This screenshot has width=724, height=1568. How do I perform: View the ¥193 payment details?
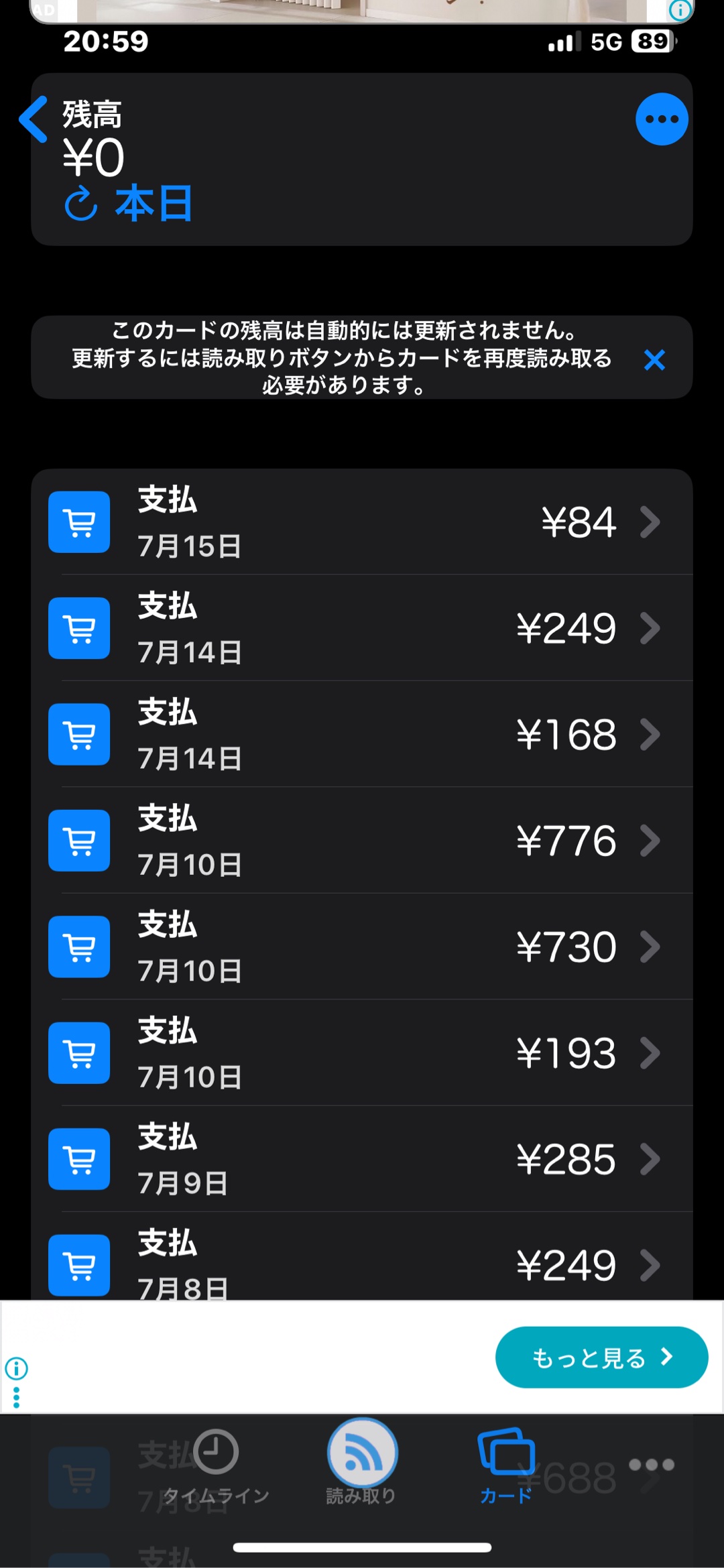[362, 1052]
